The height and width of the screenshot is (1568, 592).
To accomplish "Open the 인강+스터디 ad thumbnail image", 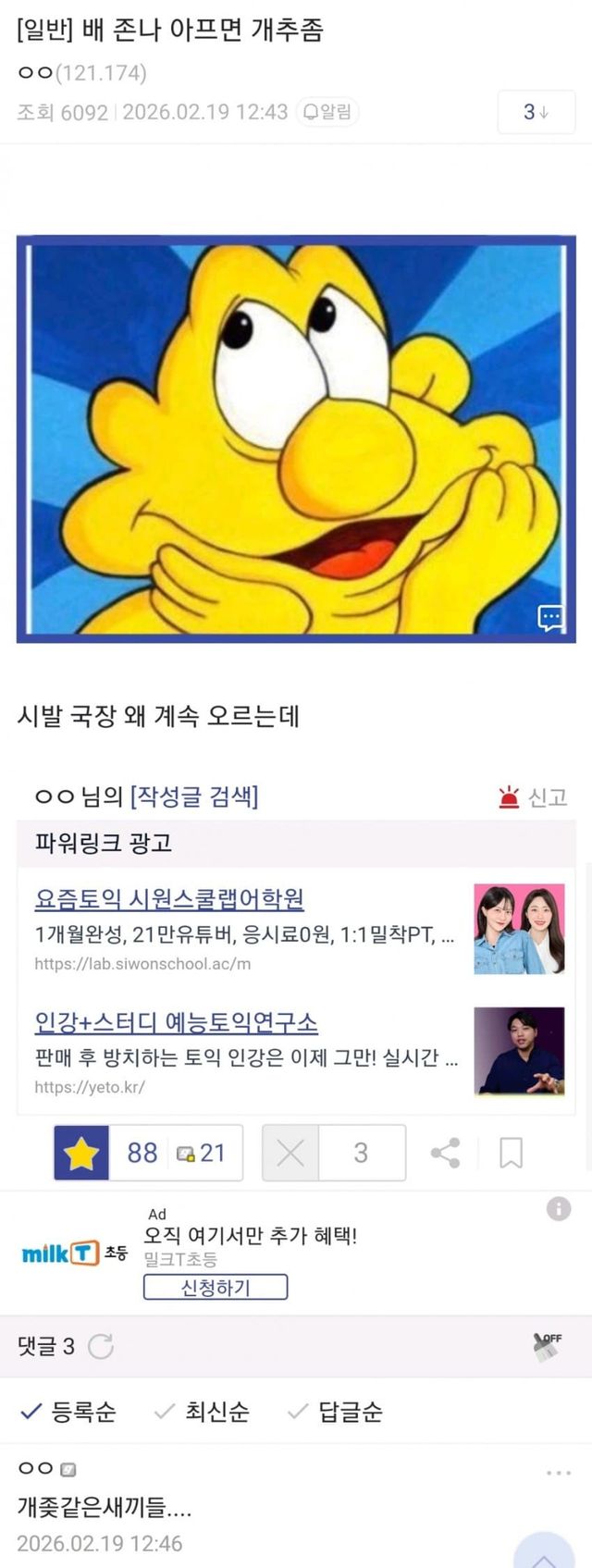I will [x=519, y=1051].
